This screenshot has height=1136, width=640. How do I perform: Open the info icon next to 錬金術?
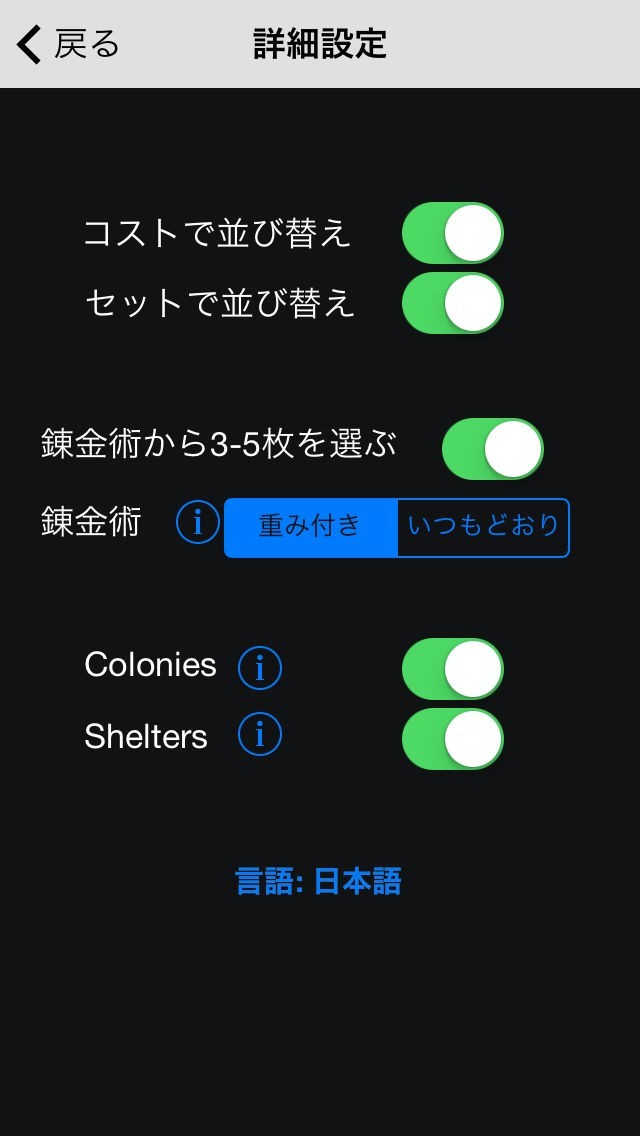[x=197, y=523]
